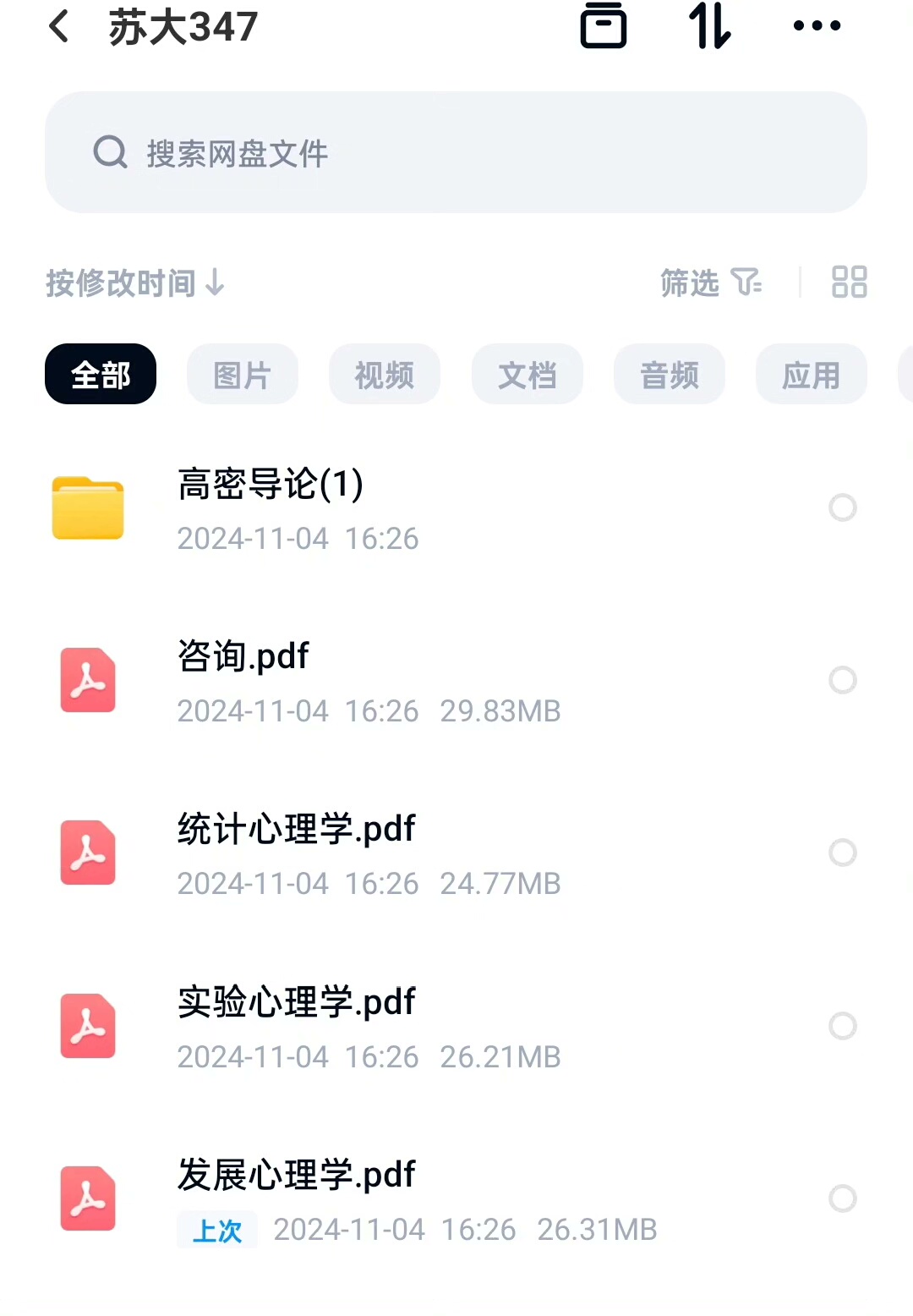Switch to the 文档 filter
Viewport: 913px width, 1316px height.
(x=527, y=374)
